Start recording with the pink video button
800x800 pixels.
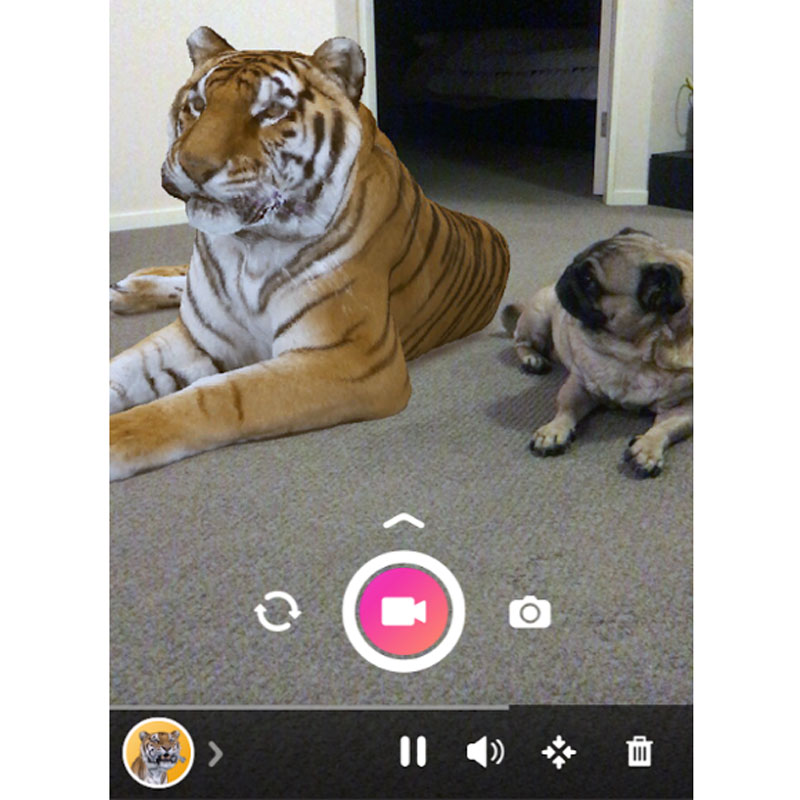[x=403, y=611]
